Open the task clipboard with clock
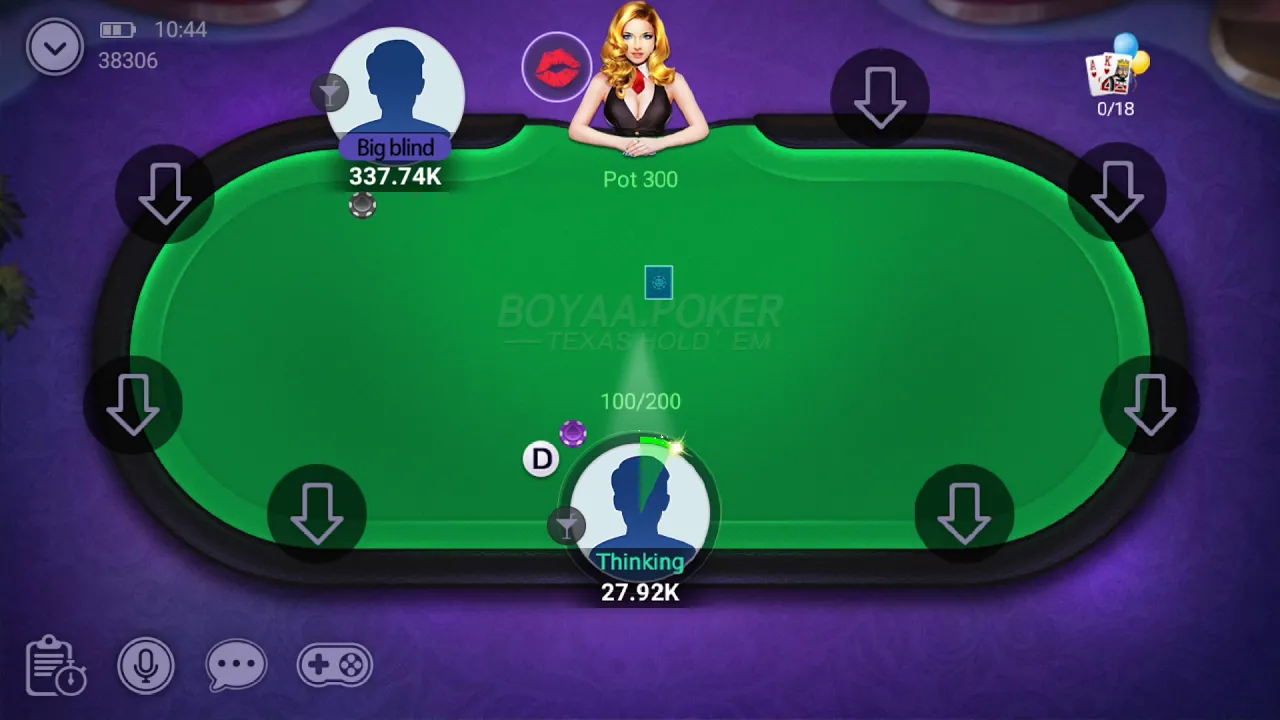Image resolution: width=1280 pixels, height=720 pixels. (55, 665)
